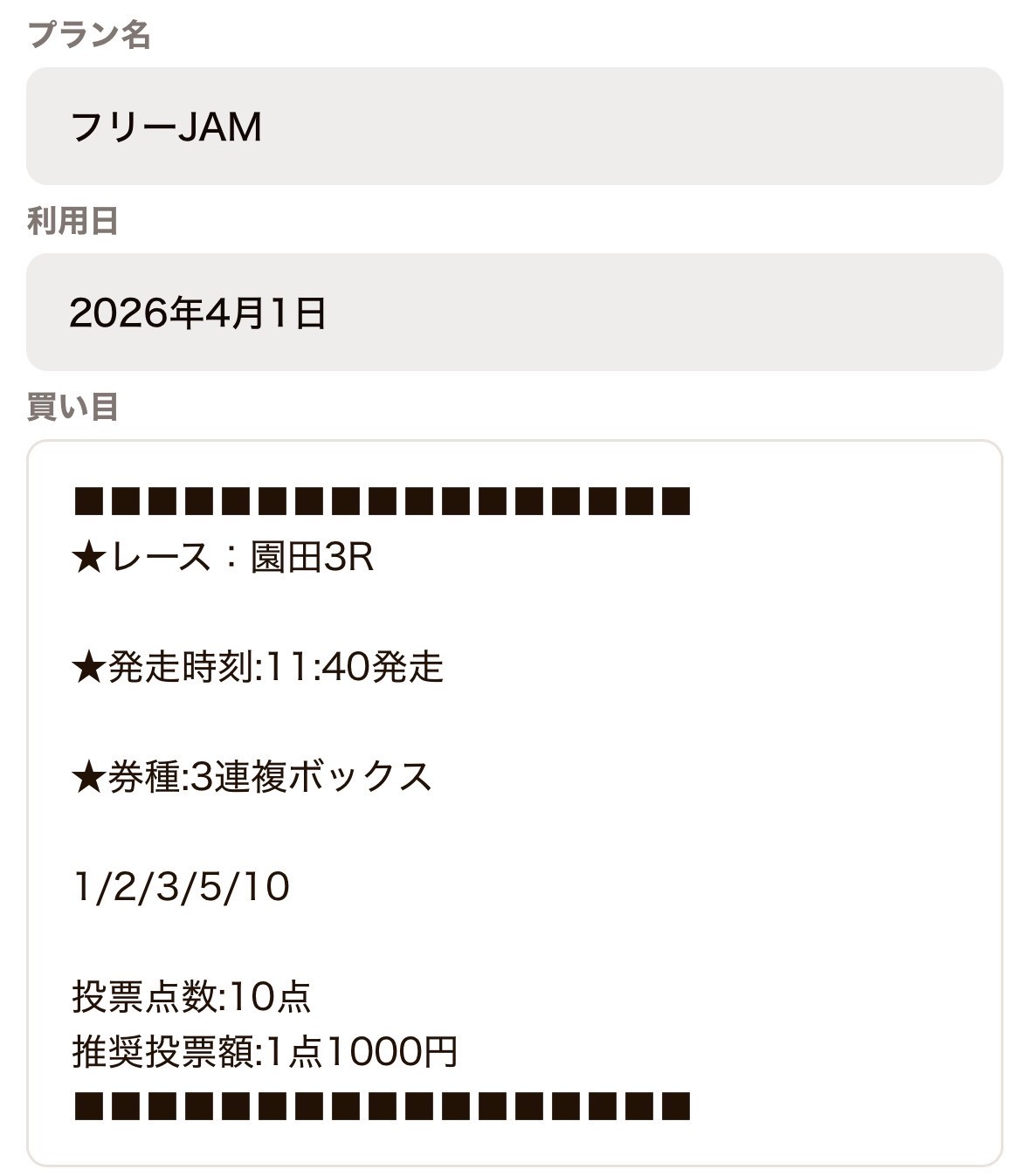Focus the 買い目 text area

(514, 803)
